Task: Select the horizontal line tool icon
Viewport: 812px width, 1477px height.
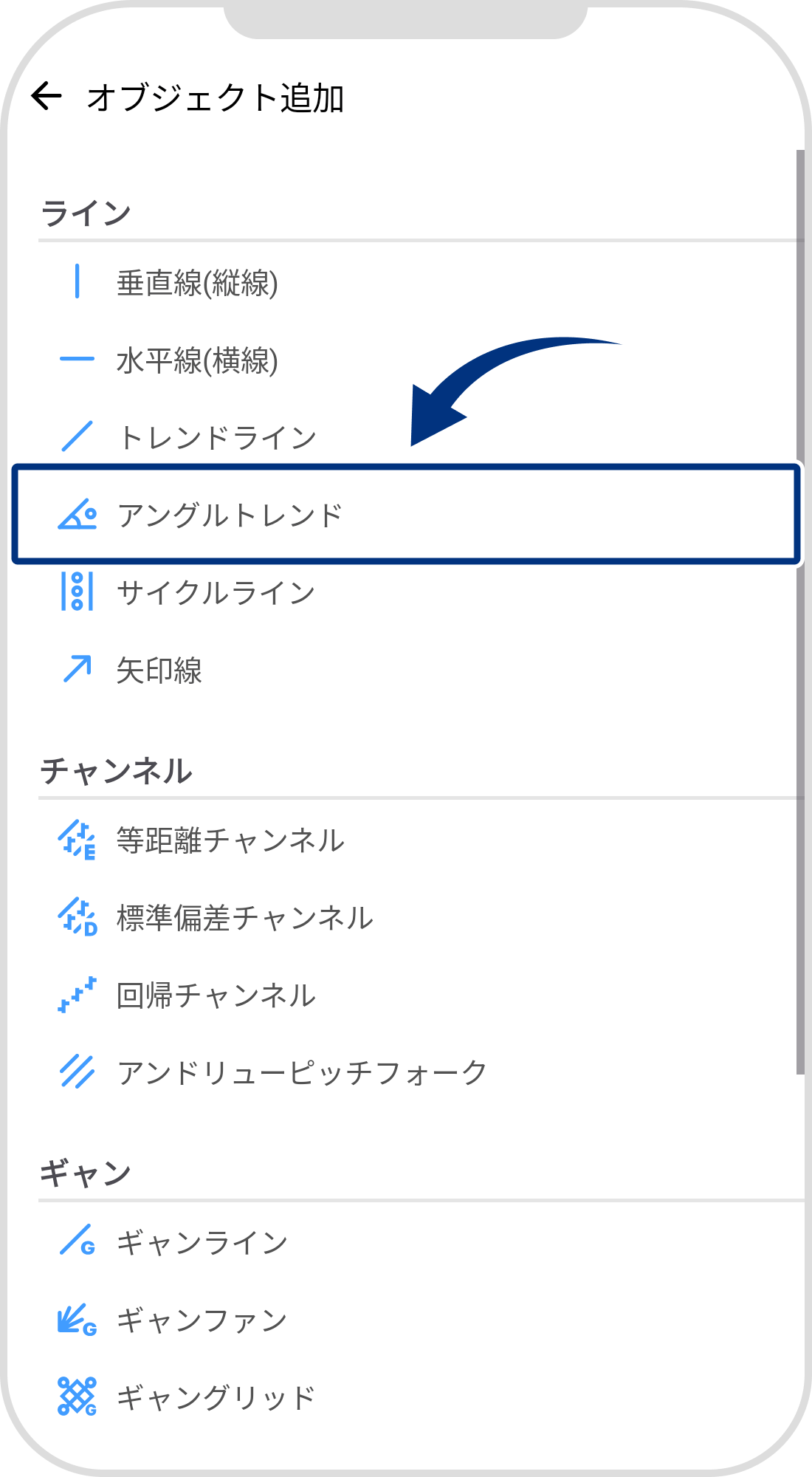Action: click(78, 358)
